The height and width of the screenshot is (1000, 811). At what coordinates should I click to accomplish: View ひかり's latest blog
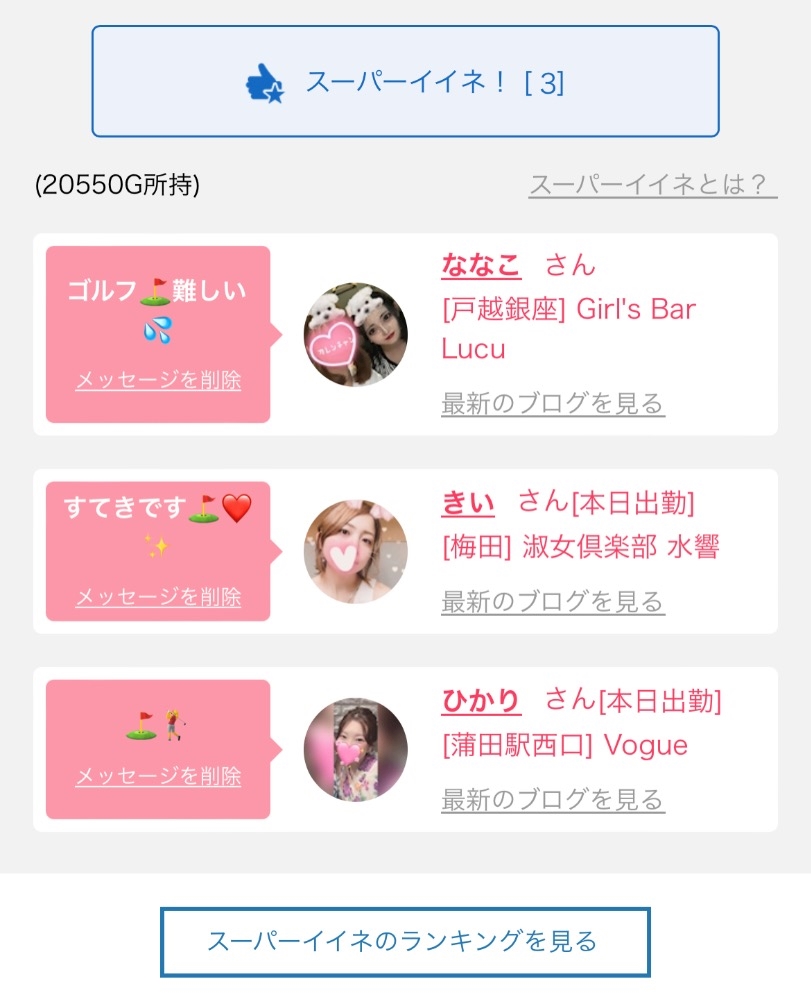coord(553,800)
